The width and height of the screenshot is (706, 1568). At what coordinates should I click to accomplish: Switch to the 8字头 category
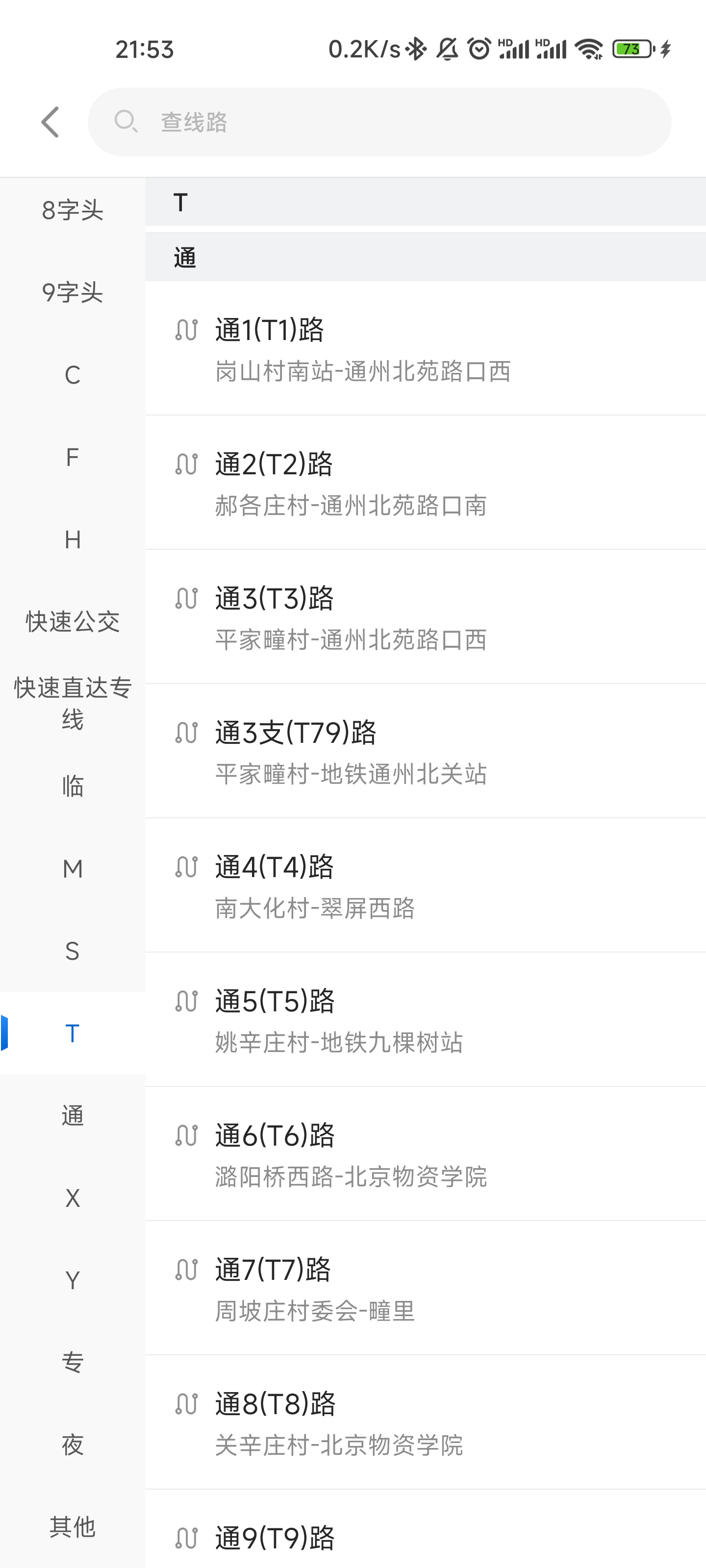pyautogui.click(x=73, y=211)
